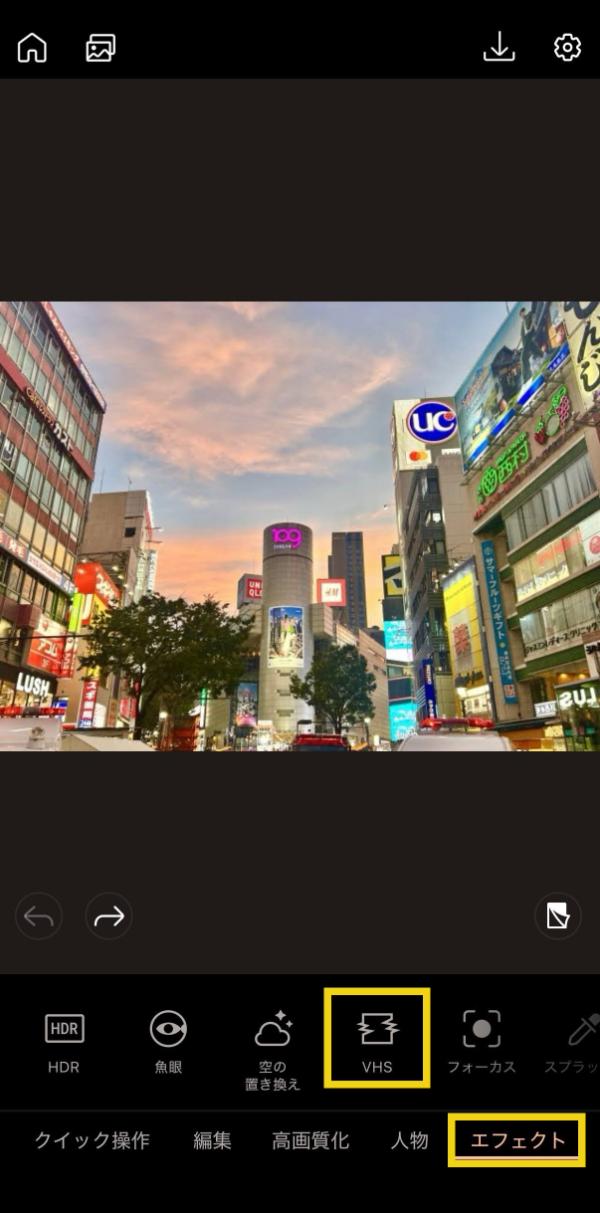Select the エフェクト tab
The width and height of the screenshot is (600, 1213).
click(517, 1140)
